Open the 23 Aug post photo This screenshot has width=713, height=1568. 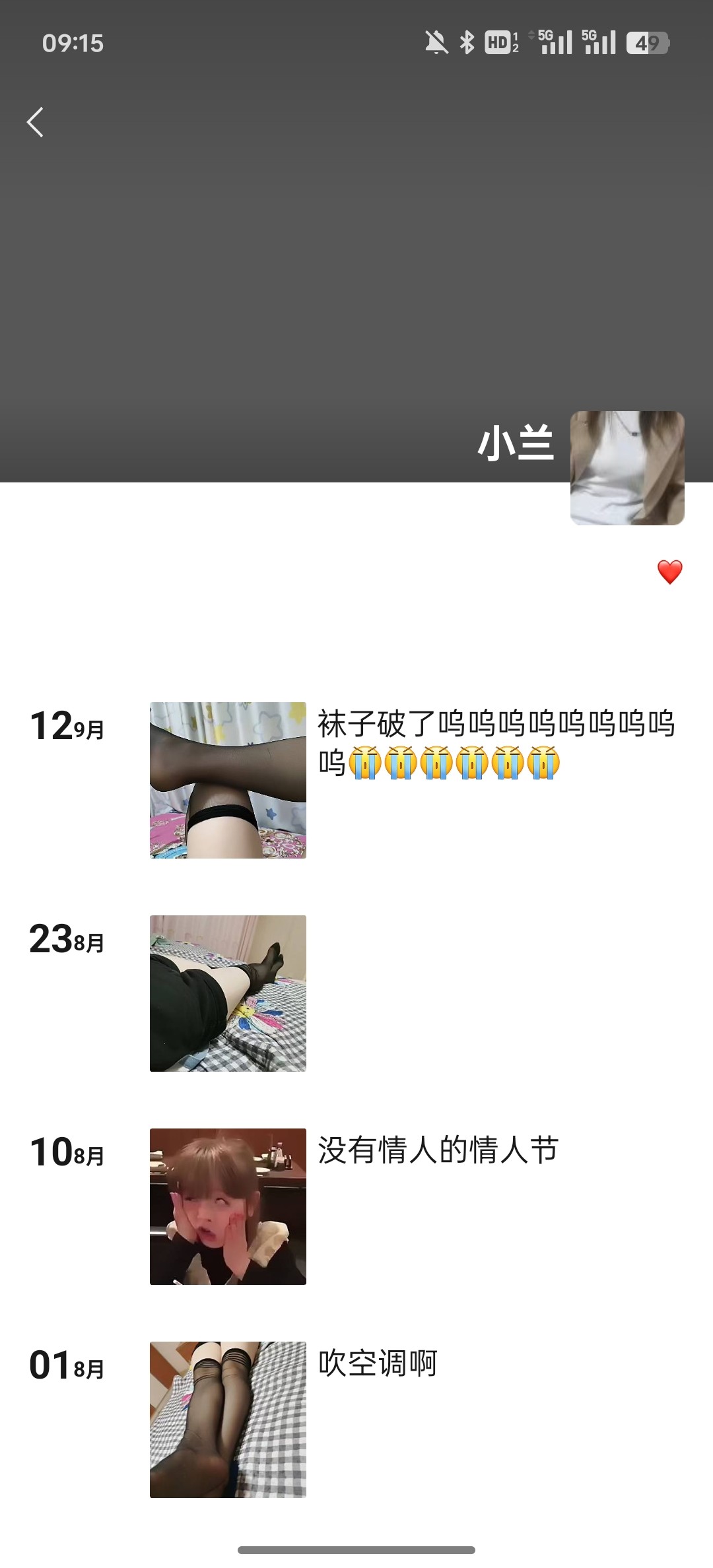click(228, 993)
